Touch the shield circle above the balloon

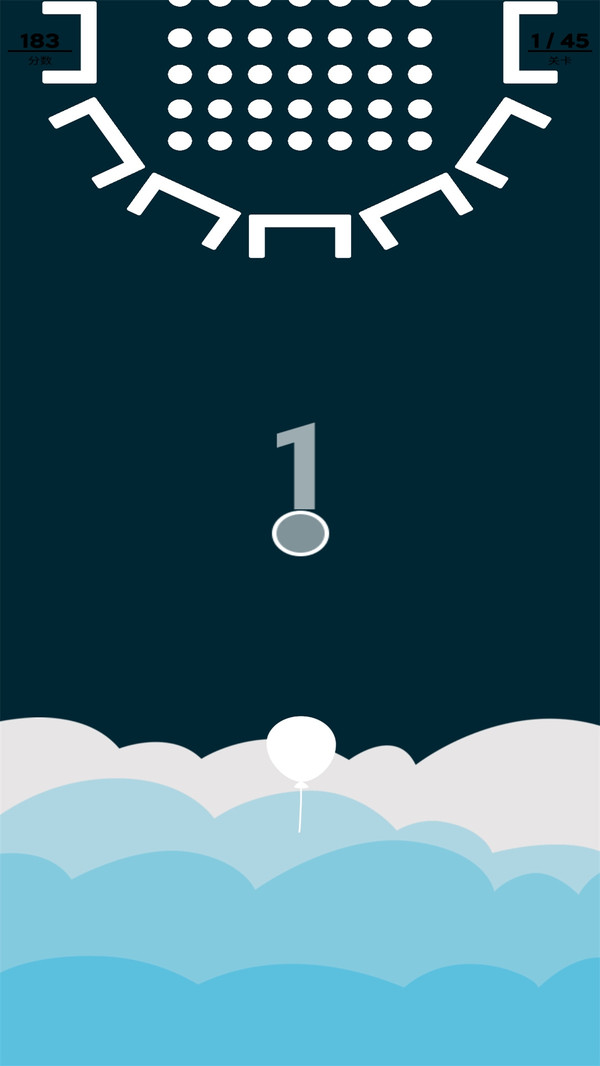pos(300,533)
